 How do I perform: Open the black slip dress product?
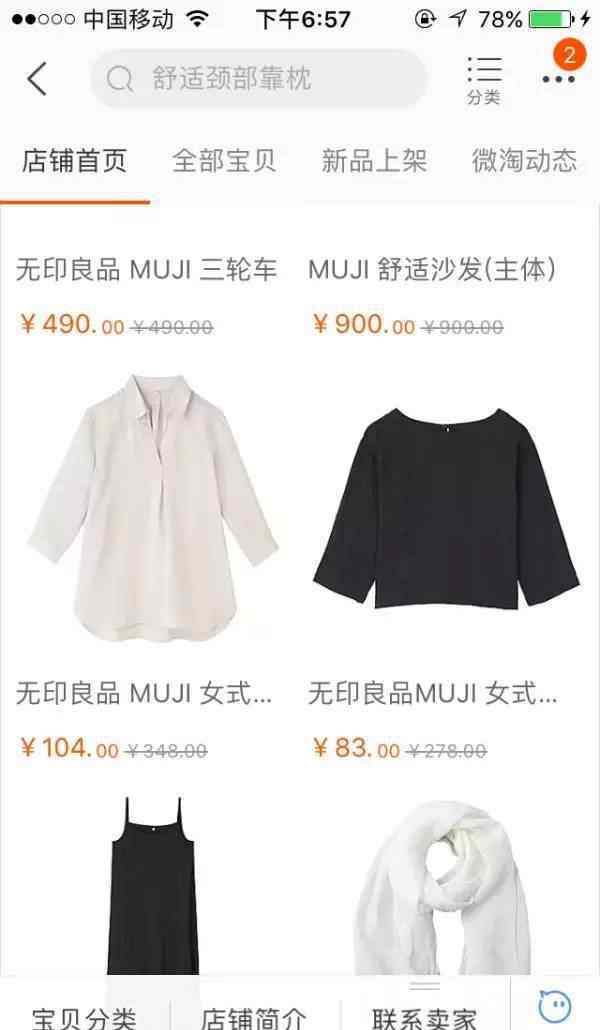153,885
